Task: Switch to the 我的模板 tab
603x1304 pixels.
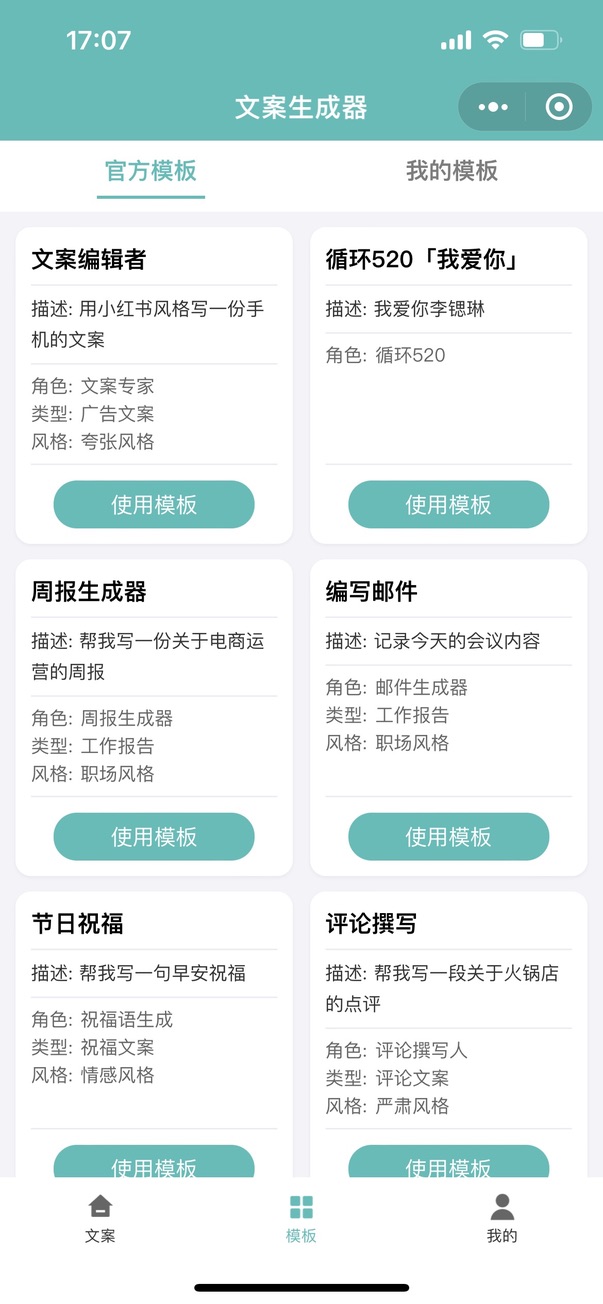Action: [451, 171]
